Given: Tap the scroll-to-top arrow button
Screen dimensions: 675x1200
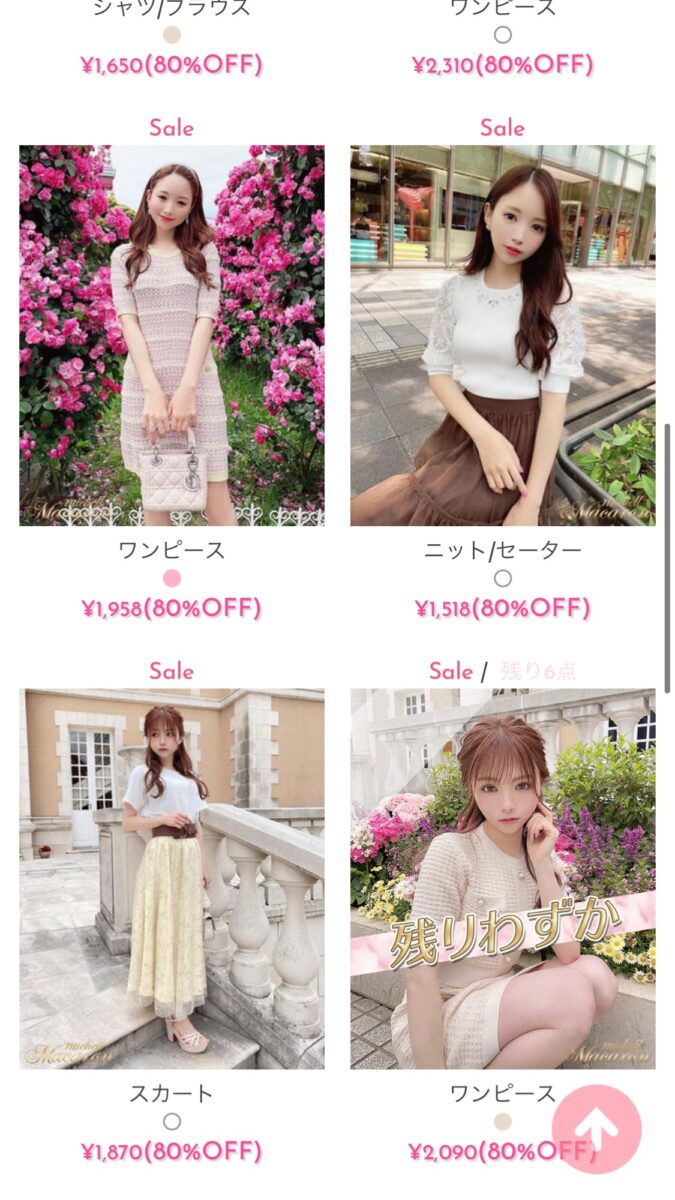Looking at the screenshot, I should pos(596,1129).
